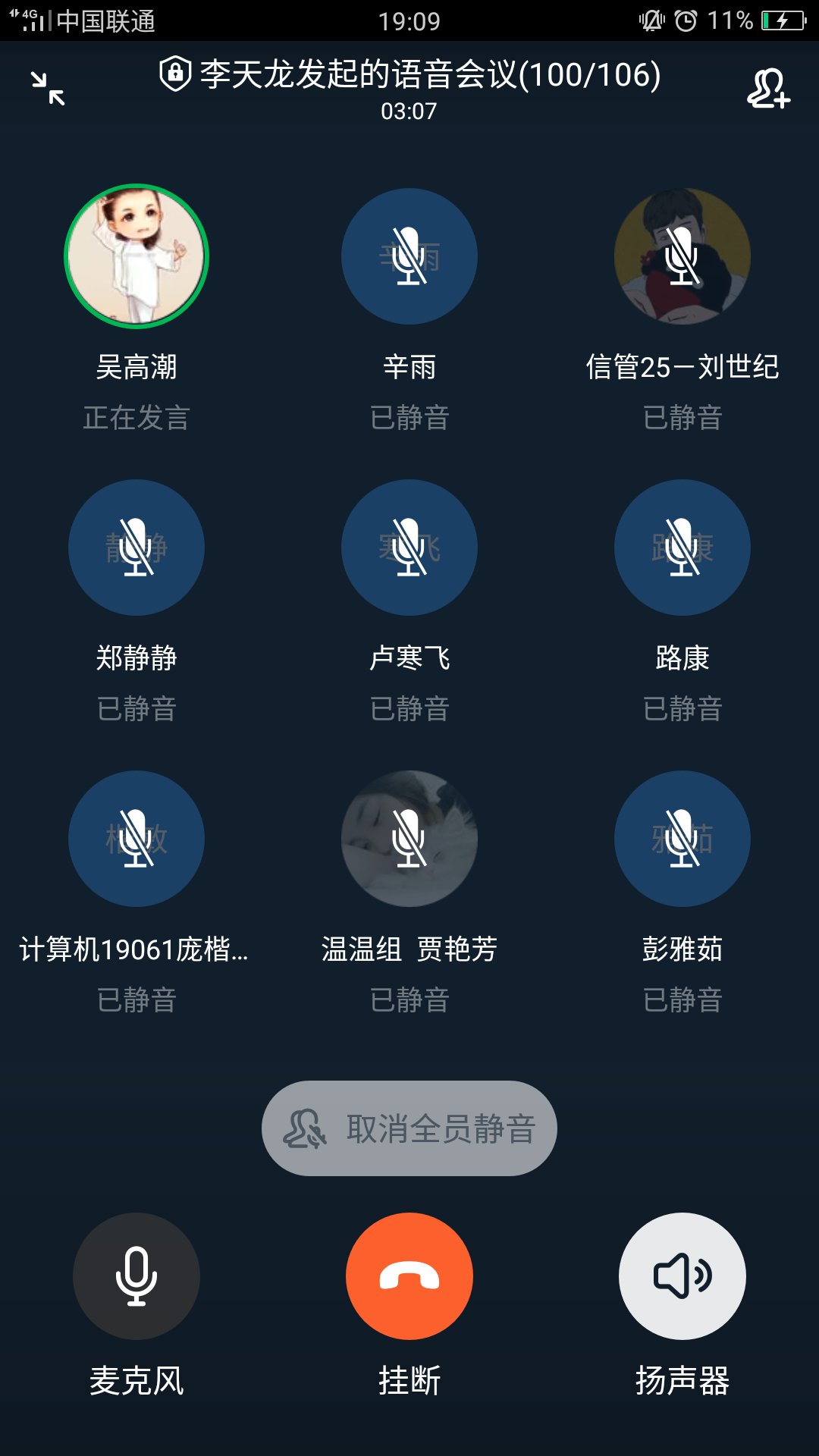Toggle the 麦克风 microphone button
The image size is (819, 1456).
136,1276
